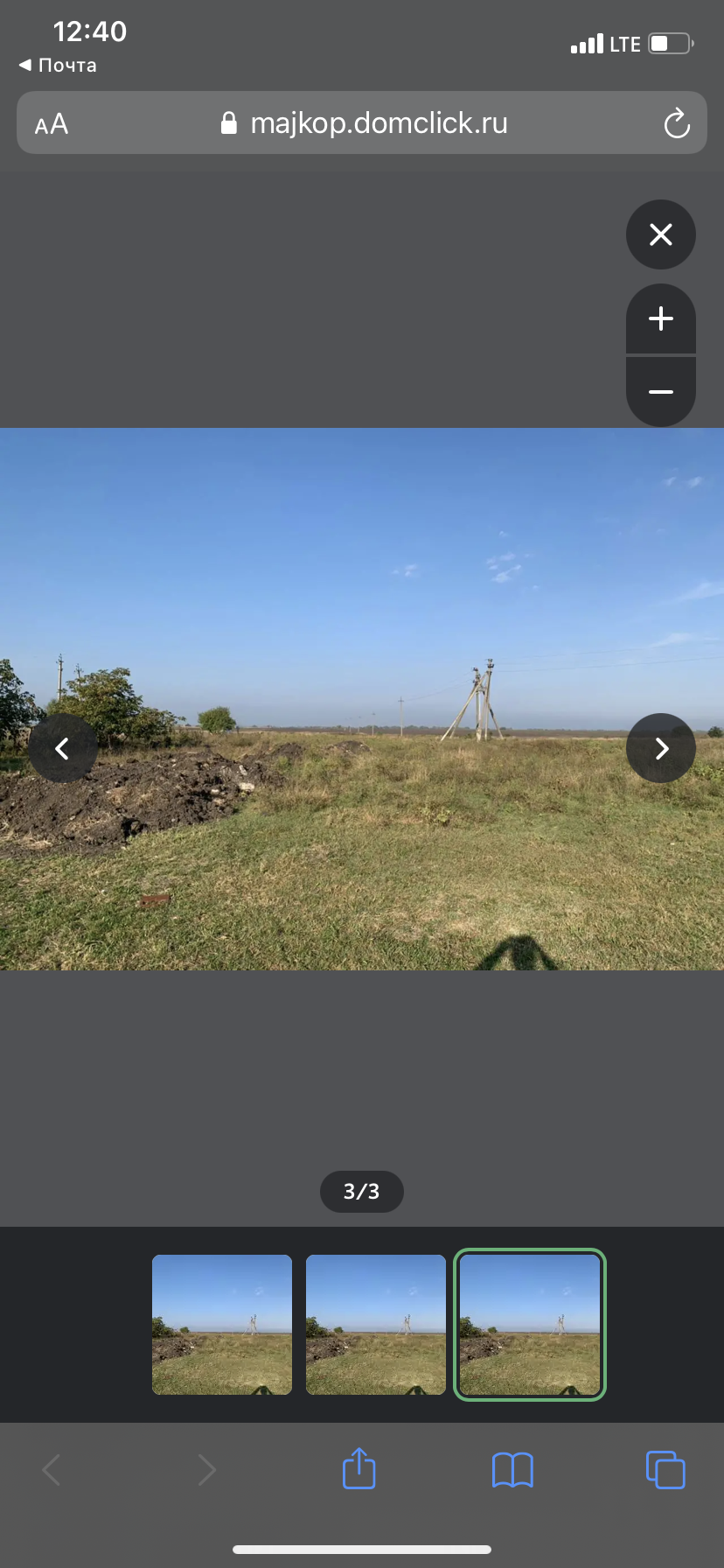Image resolution: width=724 pixels, height=1568 pixels.
Task: Return to the Почта app
Action: (x=58, y=65)
